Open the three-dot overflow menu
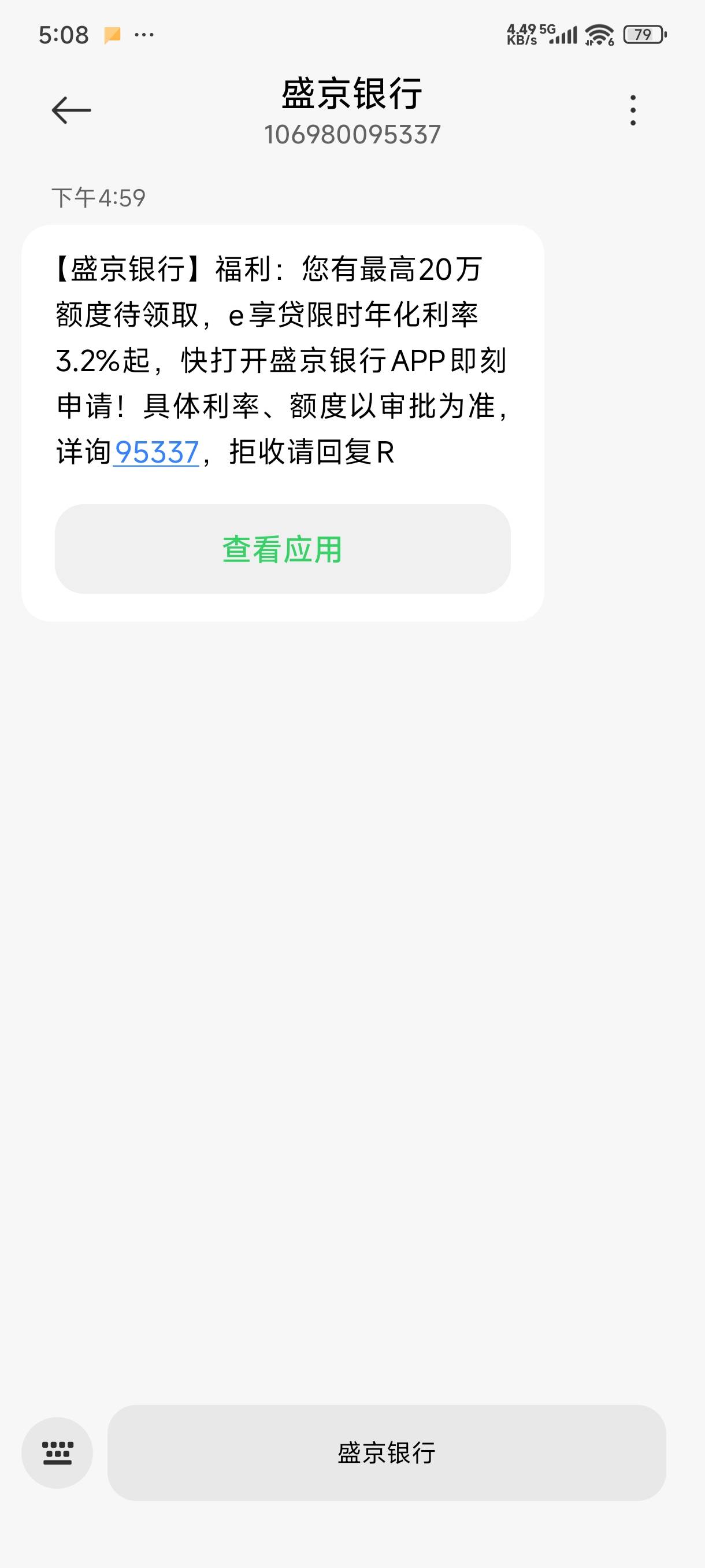The width and height of the screenshot is (705, 1568). point(633,110)
